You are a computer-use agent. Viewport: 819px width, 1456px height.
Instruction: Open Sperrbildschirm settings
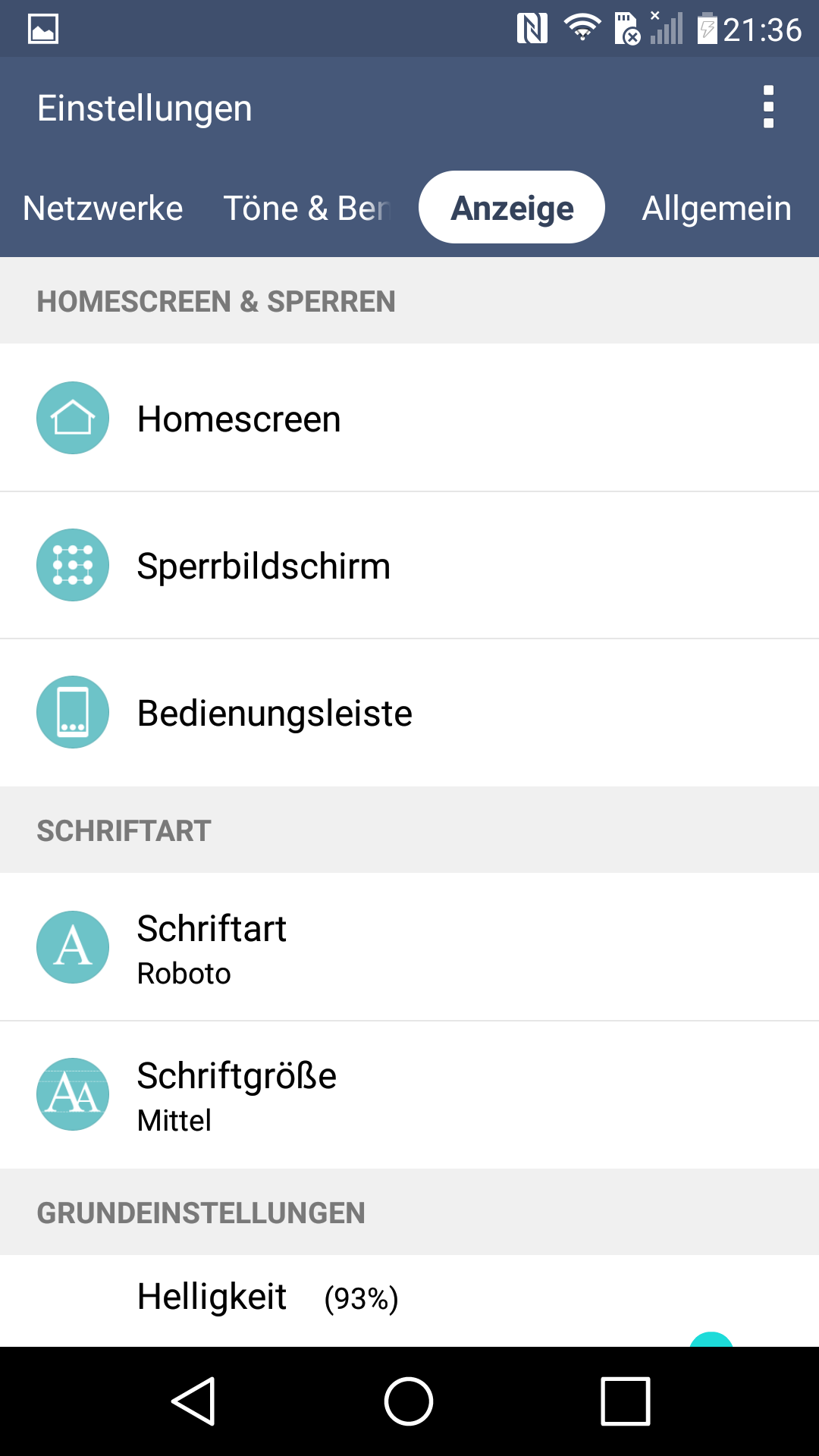coord(409,565)
